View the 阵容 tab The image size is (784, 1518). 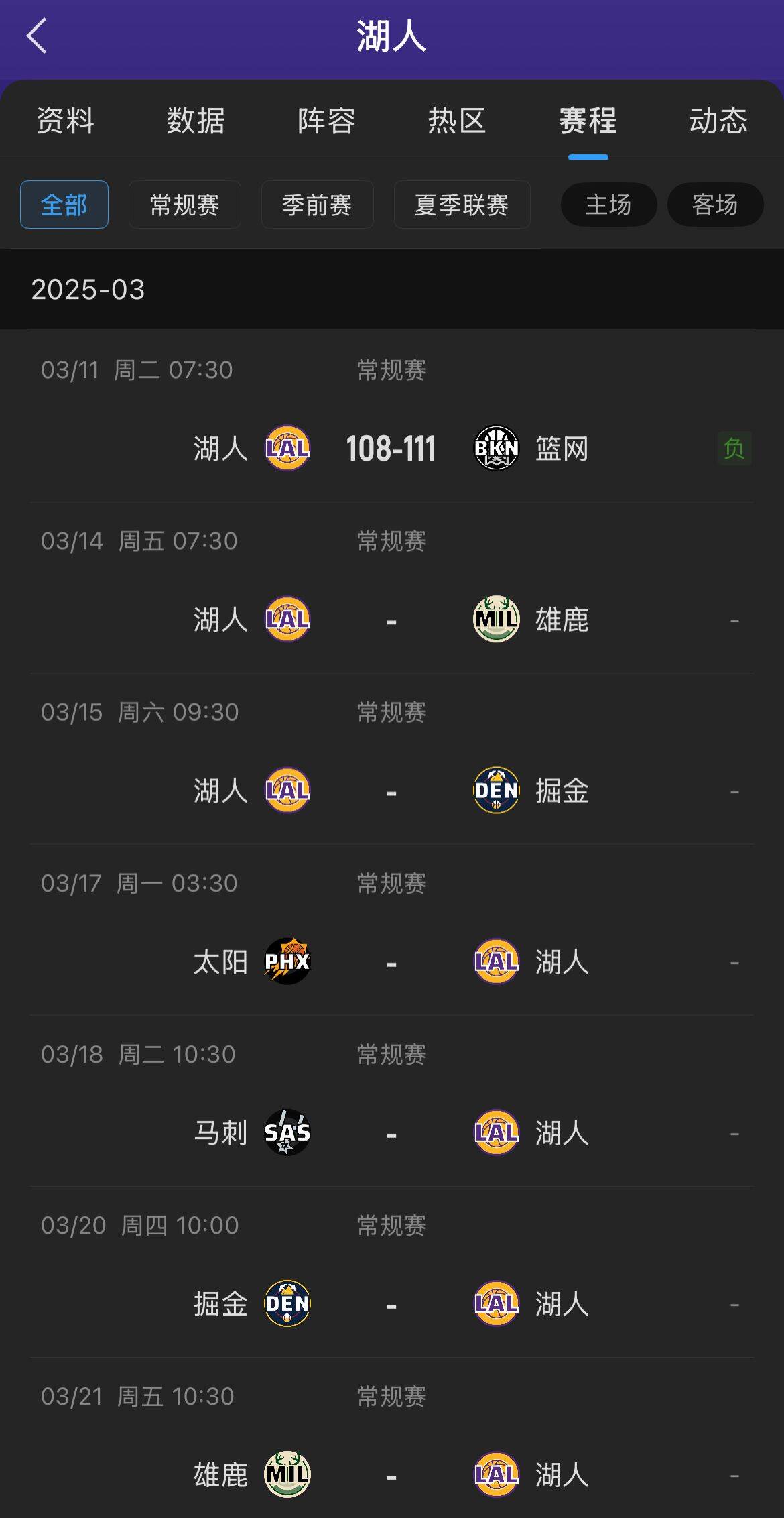[326, 121]
